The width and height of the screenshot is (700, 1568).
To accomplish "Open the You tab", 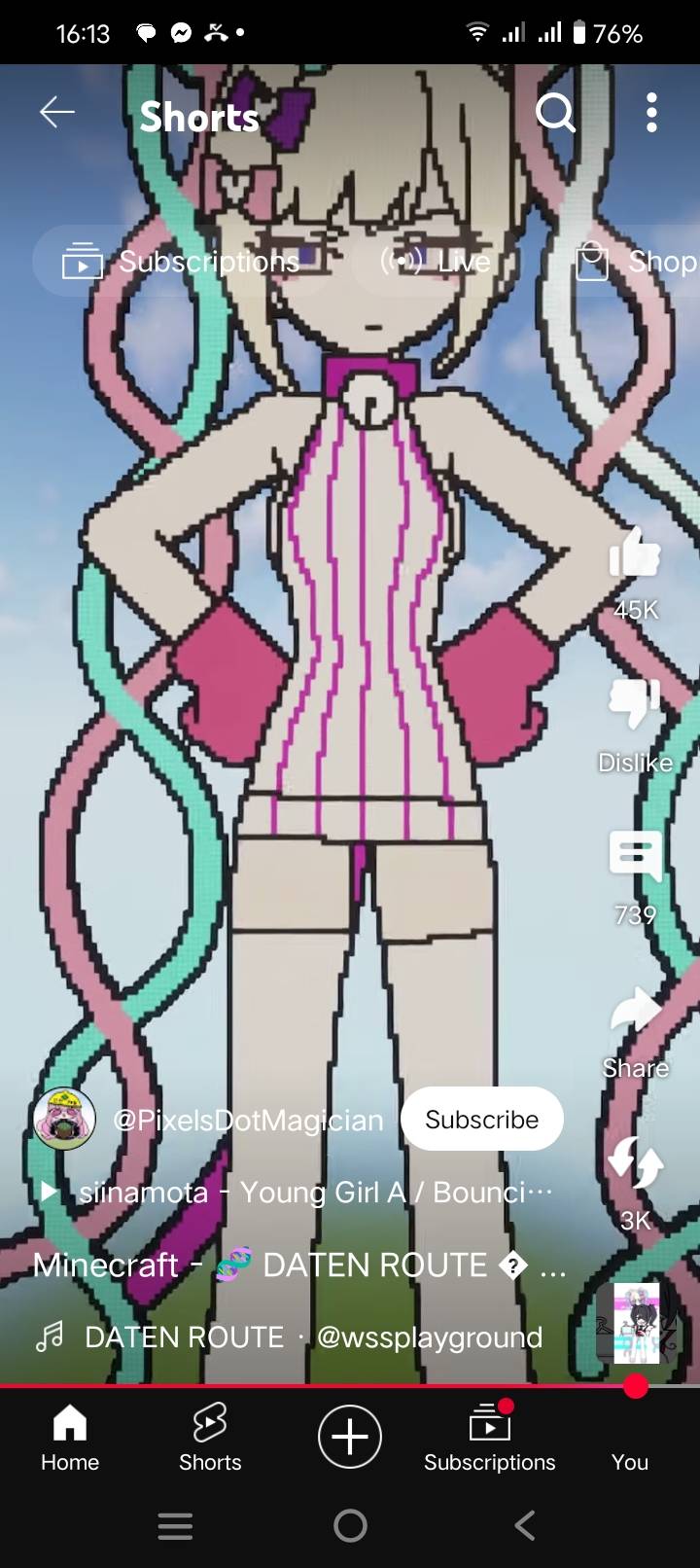I will 630,1438.
